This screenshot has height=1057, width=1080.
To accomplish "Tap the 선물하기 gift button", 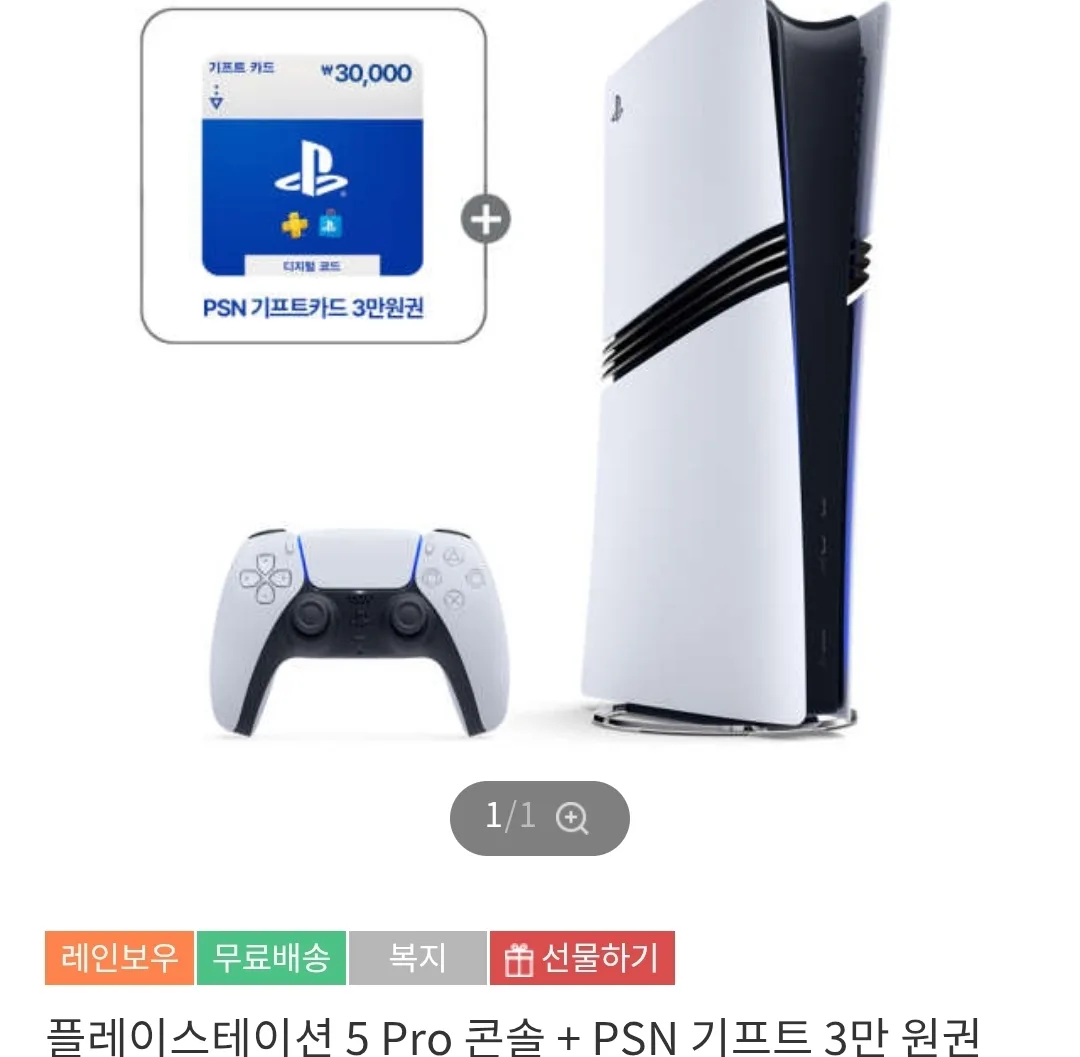I will [582, 958].
